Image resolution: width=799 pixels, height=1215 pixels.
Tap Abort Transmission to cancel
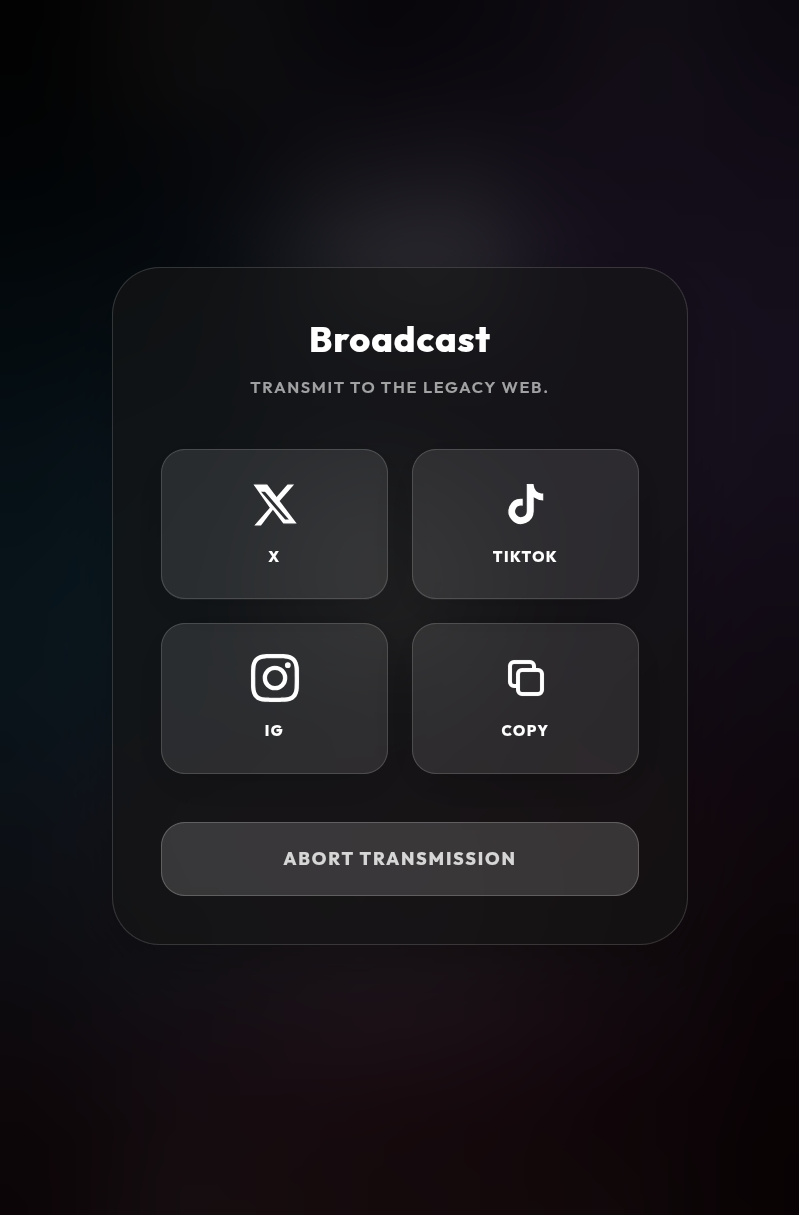point(400,859)
